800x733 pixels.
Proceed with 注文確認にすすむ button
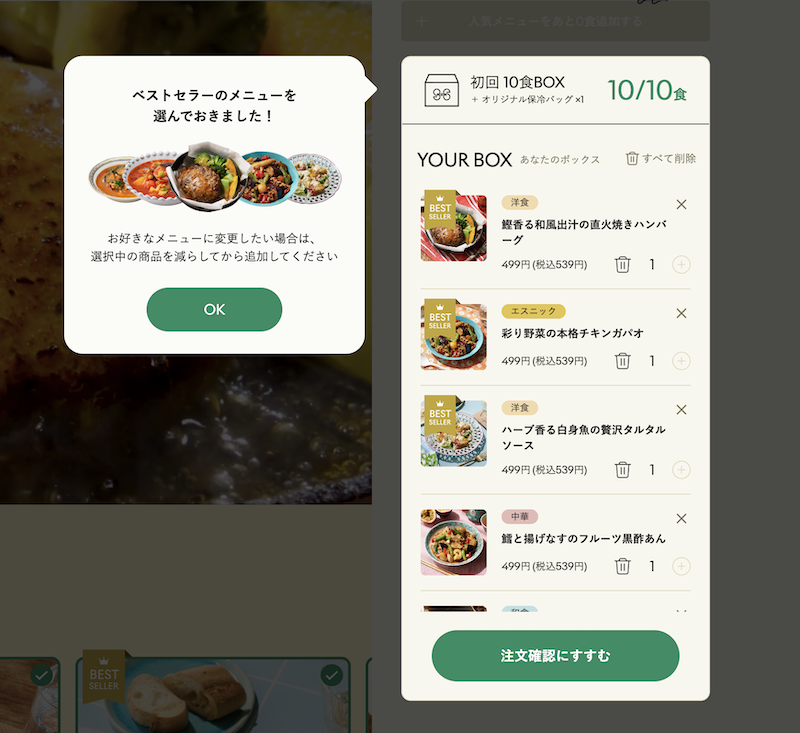[x=555, y=656]
